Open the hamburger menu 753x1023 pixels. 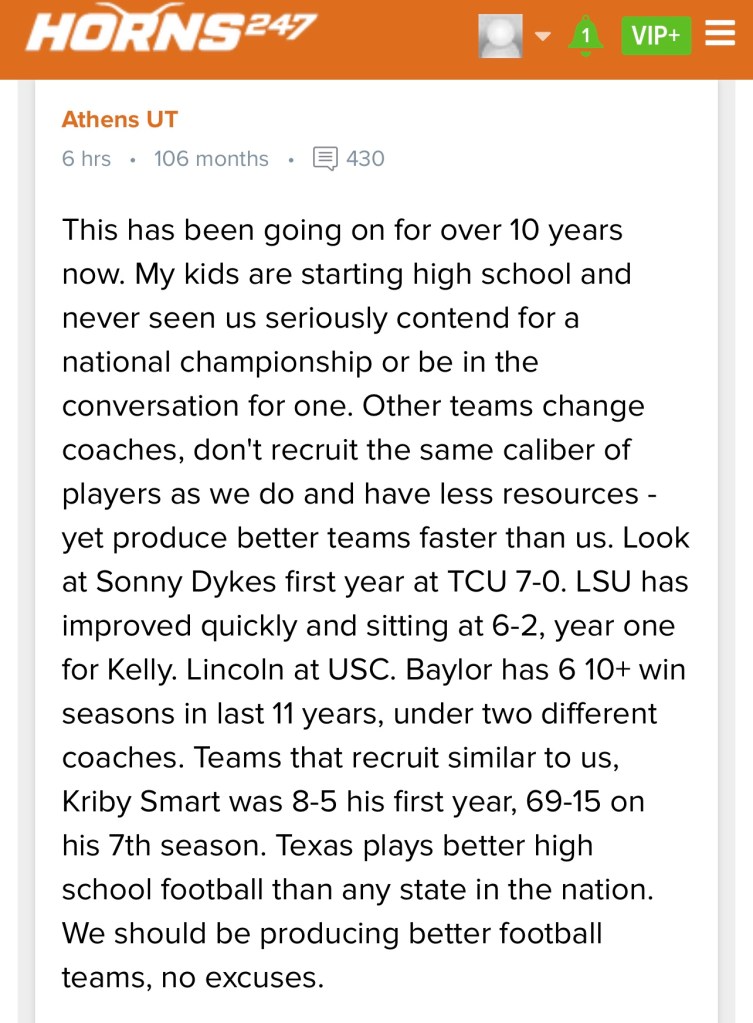pyautogui.click(x=720, y=35)
